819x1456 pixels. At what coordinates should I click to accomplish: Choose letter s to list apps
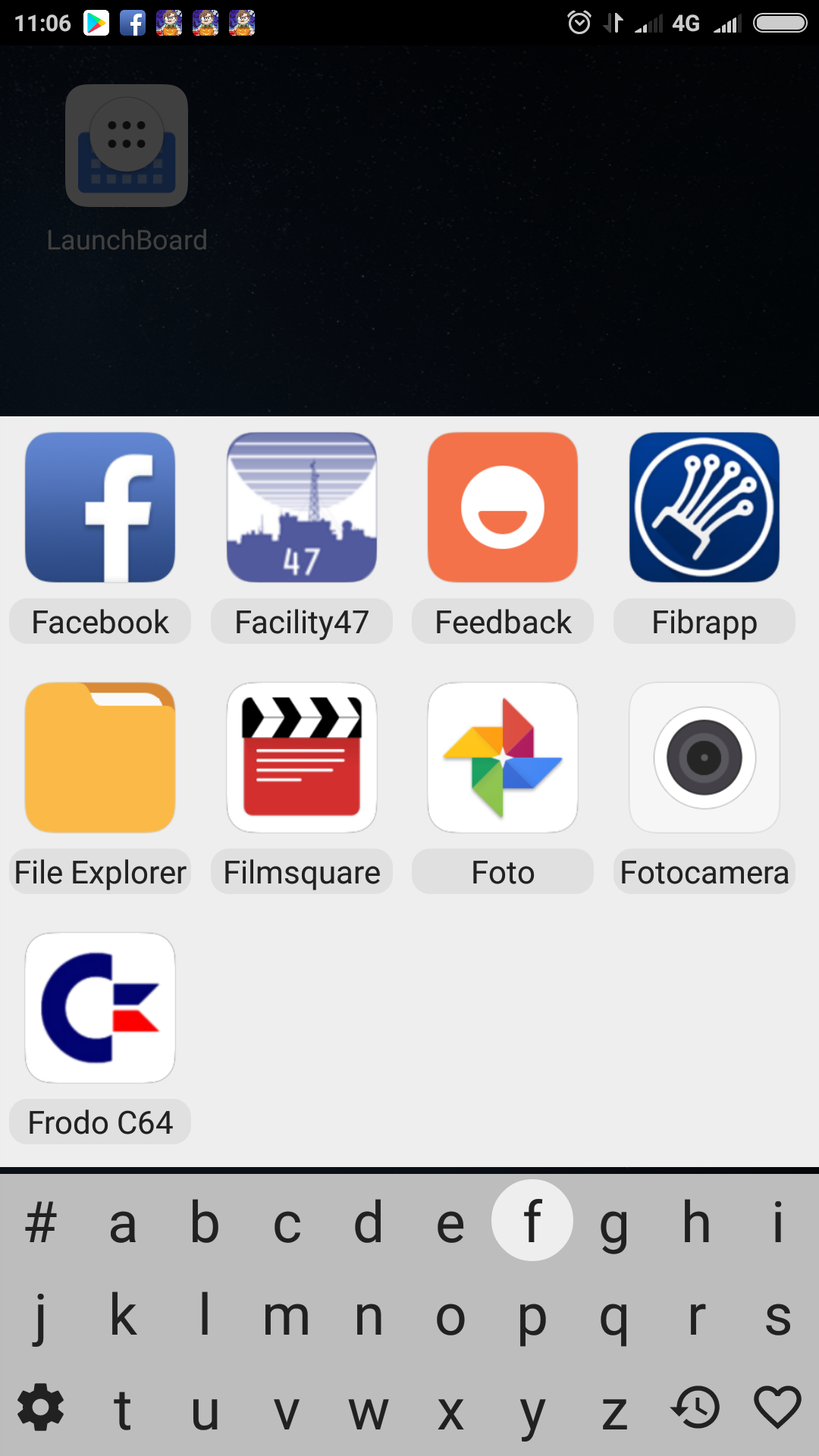[778, 1316]
